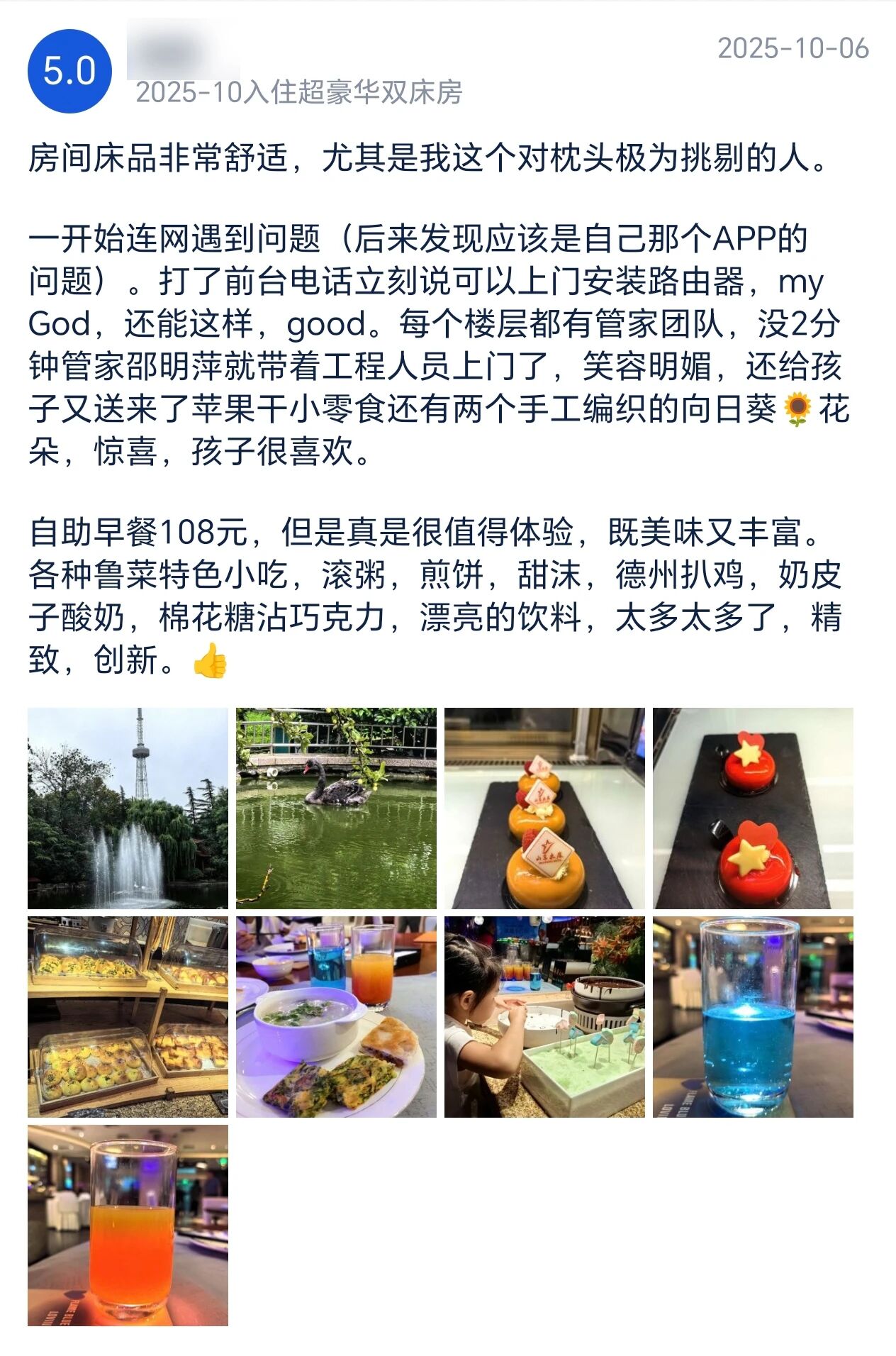Enlarge the orange mousse cakes photo
Screen dimensions: 896x1356
click(x=544, y=808)
